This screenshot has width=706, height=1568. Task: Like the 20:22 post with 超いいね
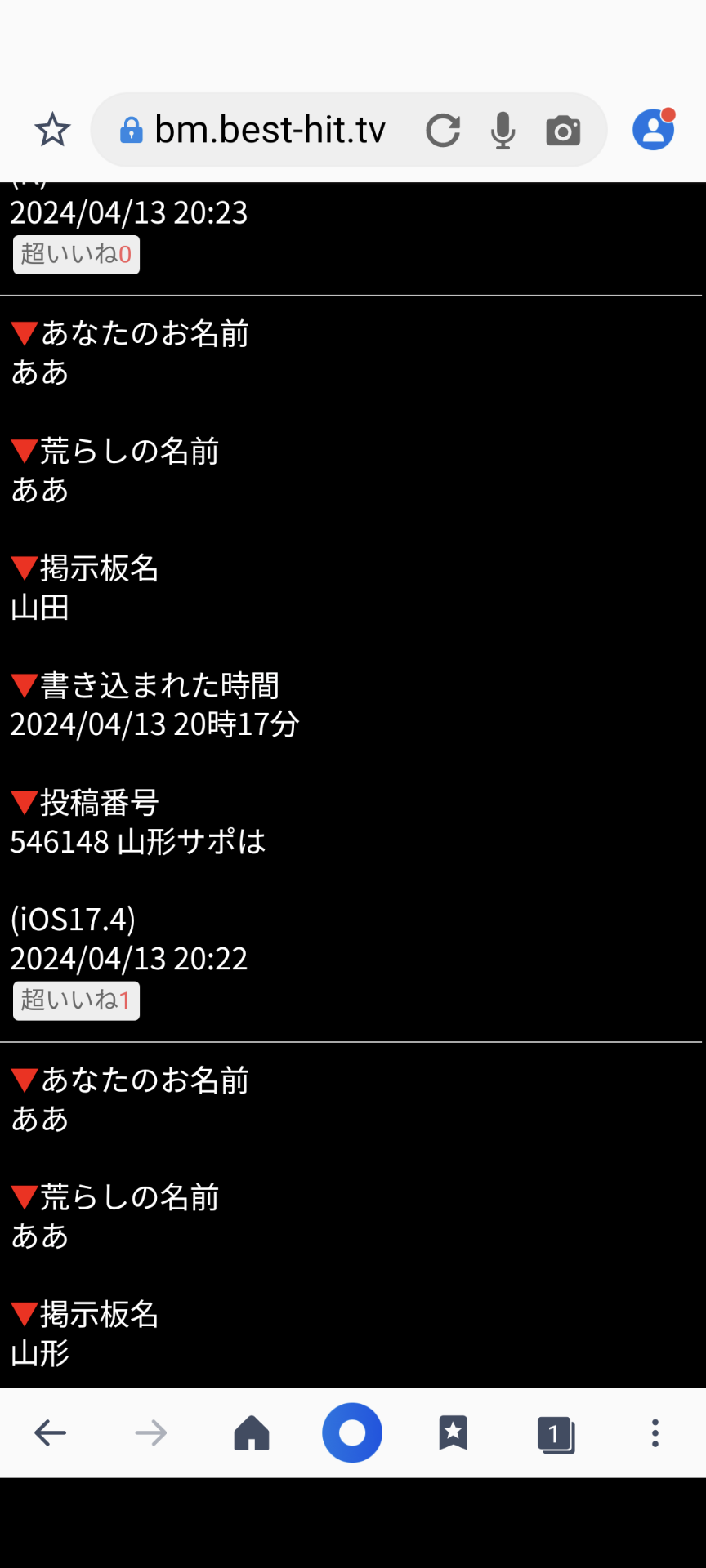pyautogui.click(x=76, y=1000)
